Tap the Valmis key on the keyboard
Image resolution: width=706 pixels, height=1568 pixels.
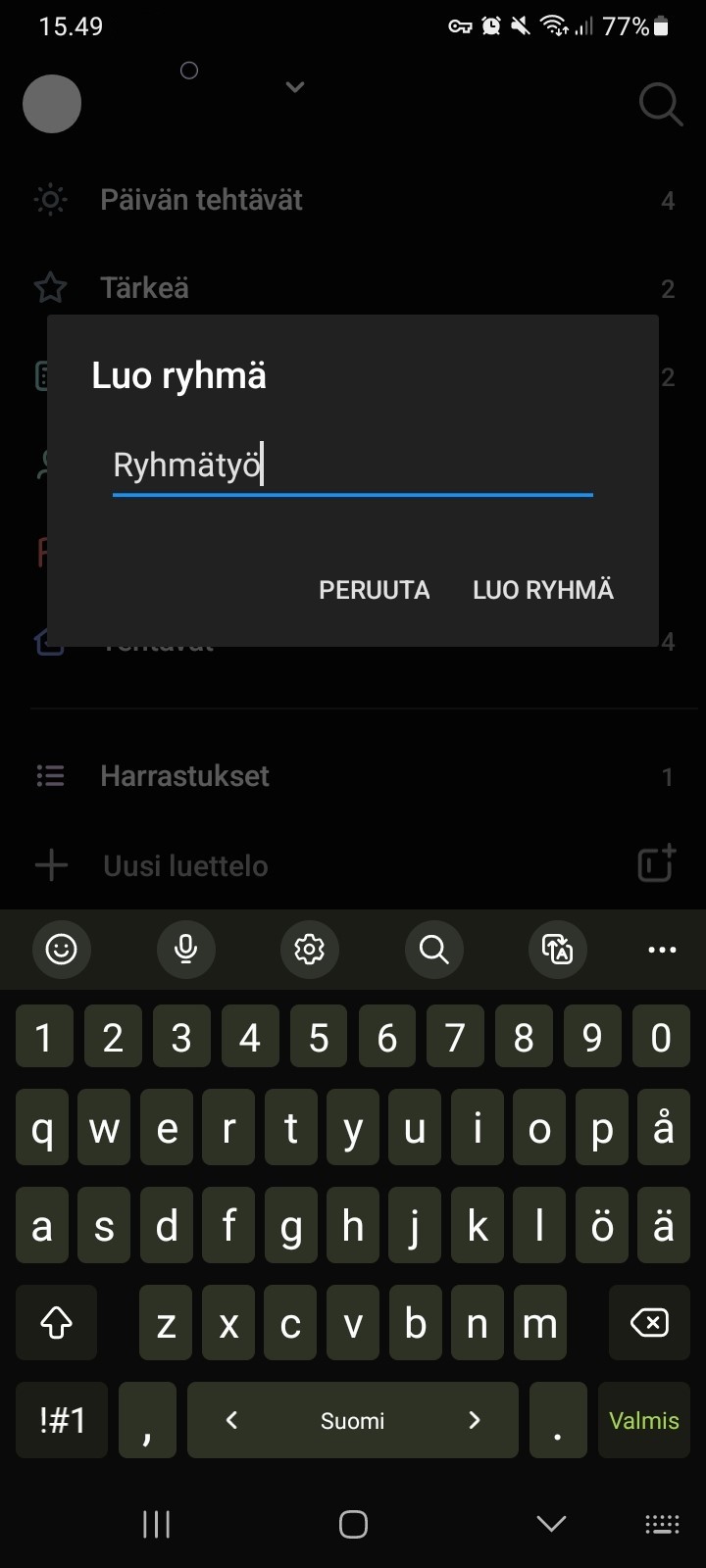pos(644,1420)
